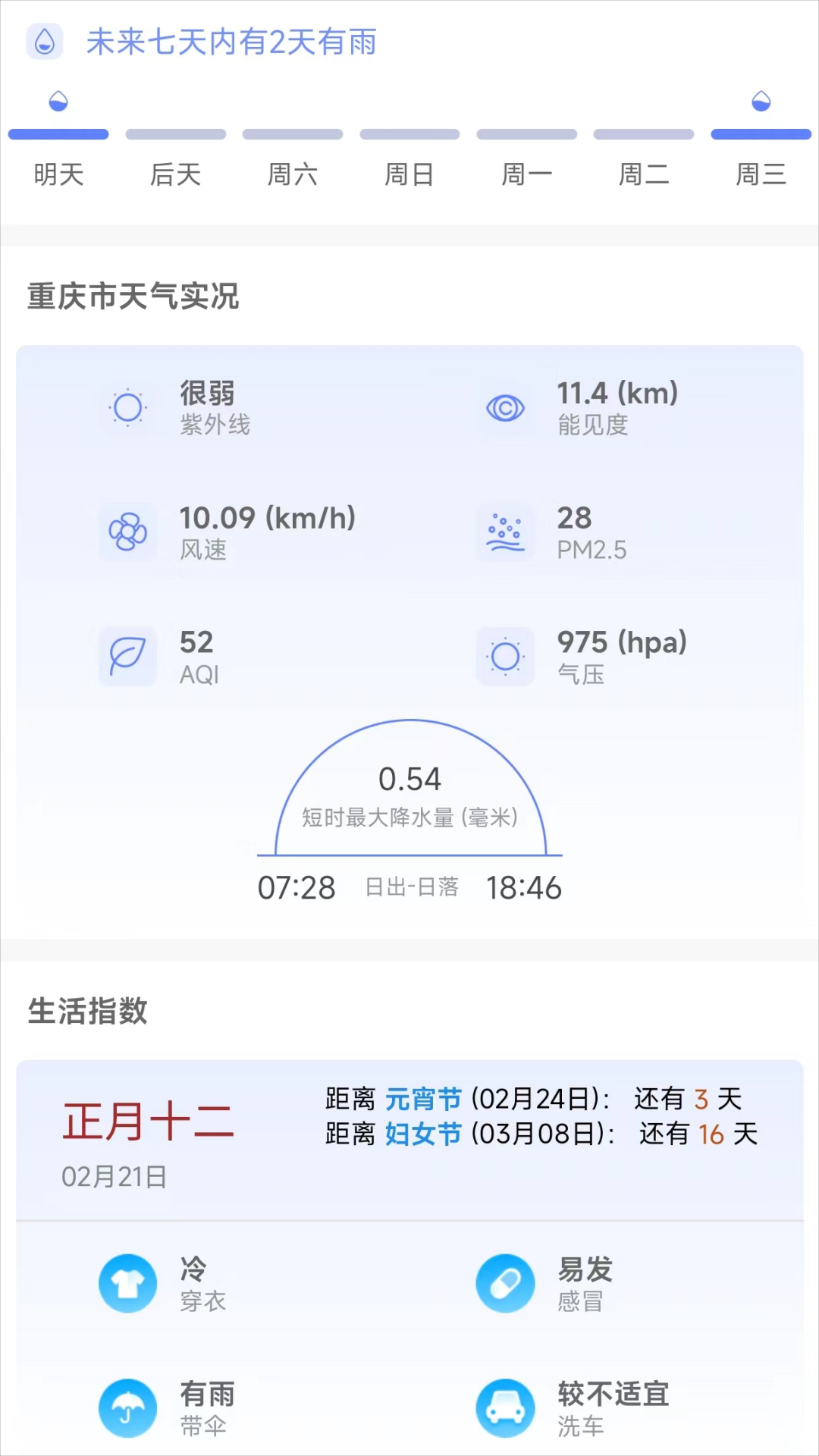Click the clothing (穿衣) shirt icon
This screenshot has width=819, height=1456.
[x=127, y=1283]
